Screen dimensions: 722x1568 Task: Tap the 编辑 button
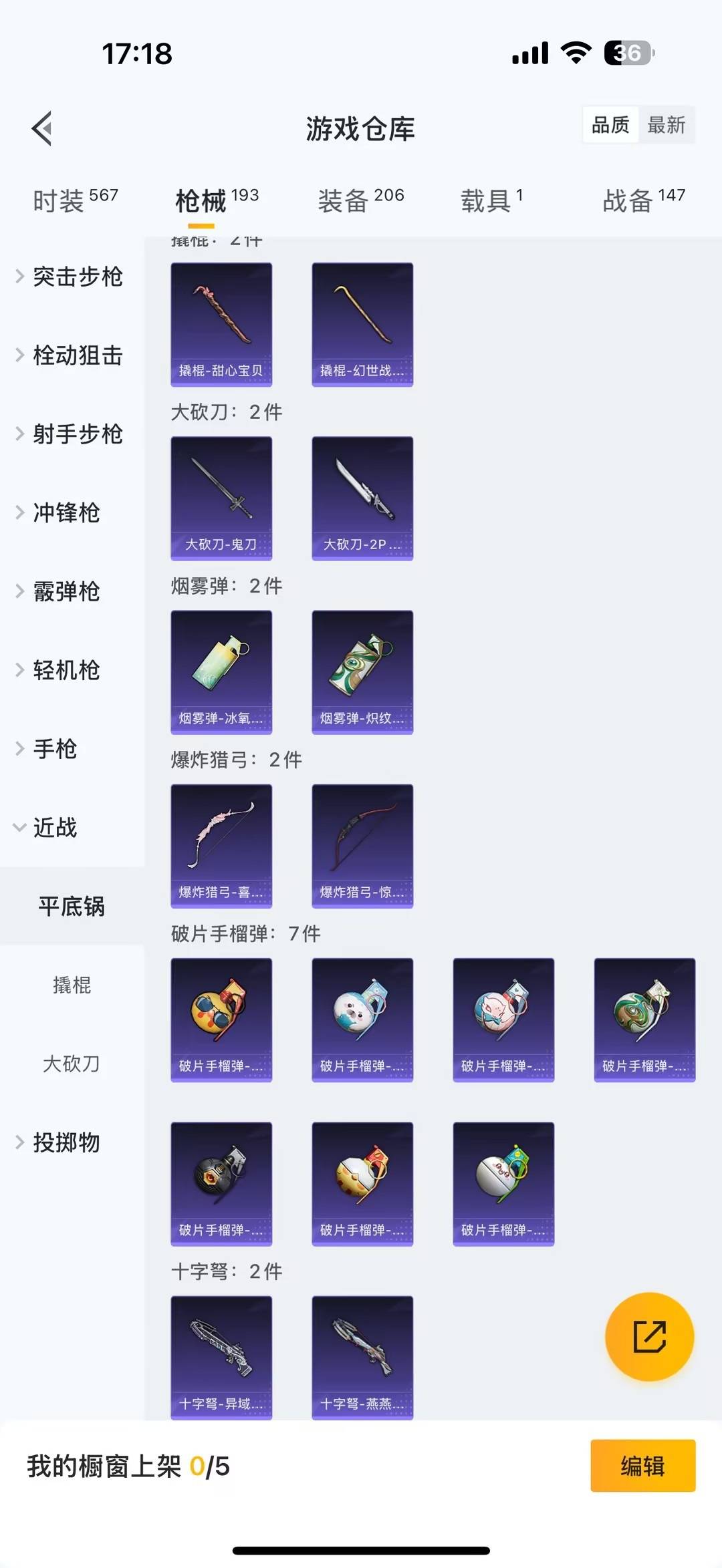pos(642,1466)
